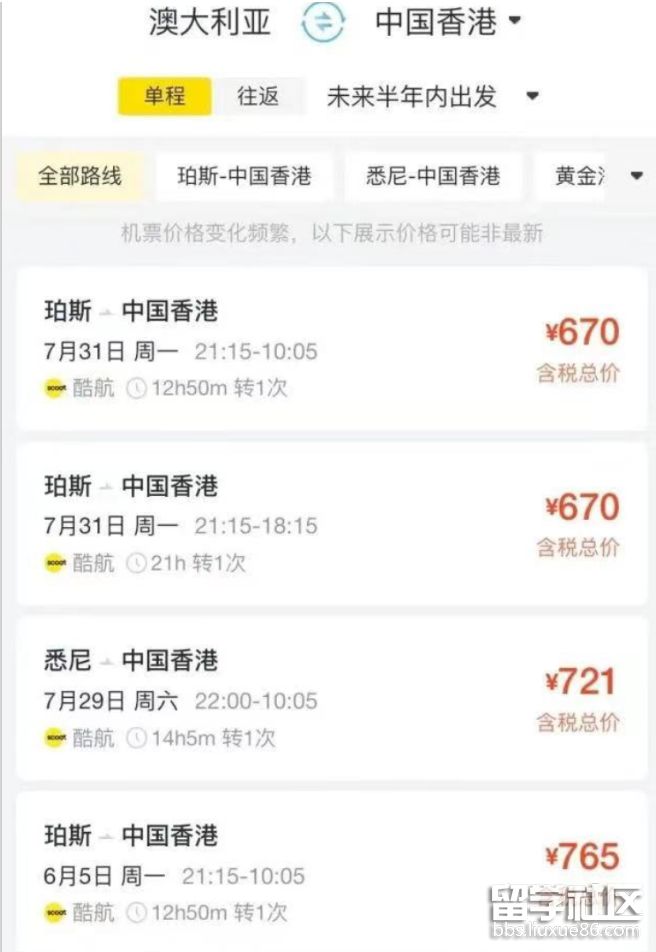
Task: Swap origin and destination with the exchange icon
Action: [323, 23]
